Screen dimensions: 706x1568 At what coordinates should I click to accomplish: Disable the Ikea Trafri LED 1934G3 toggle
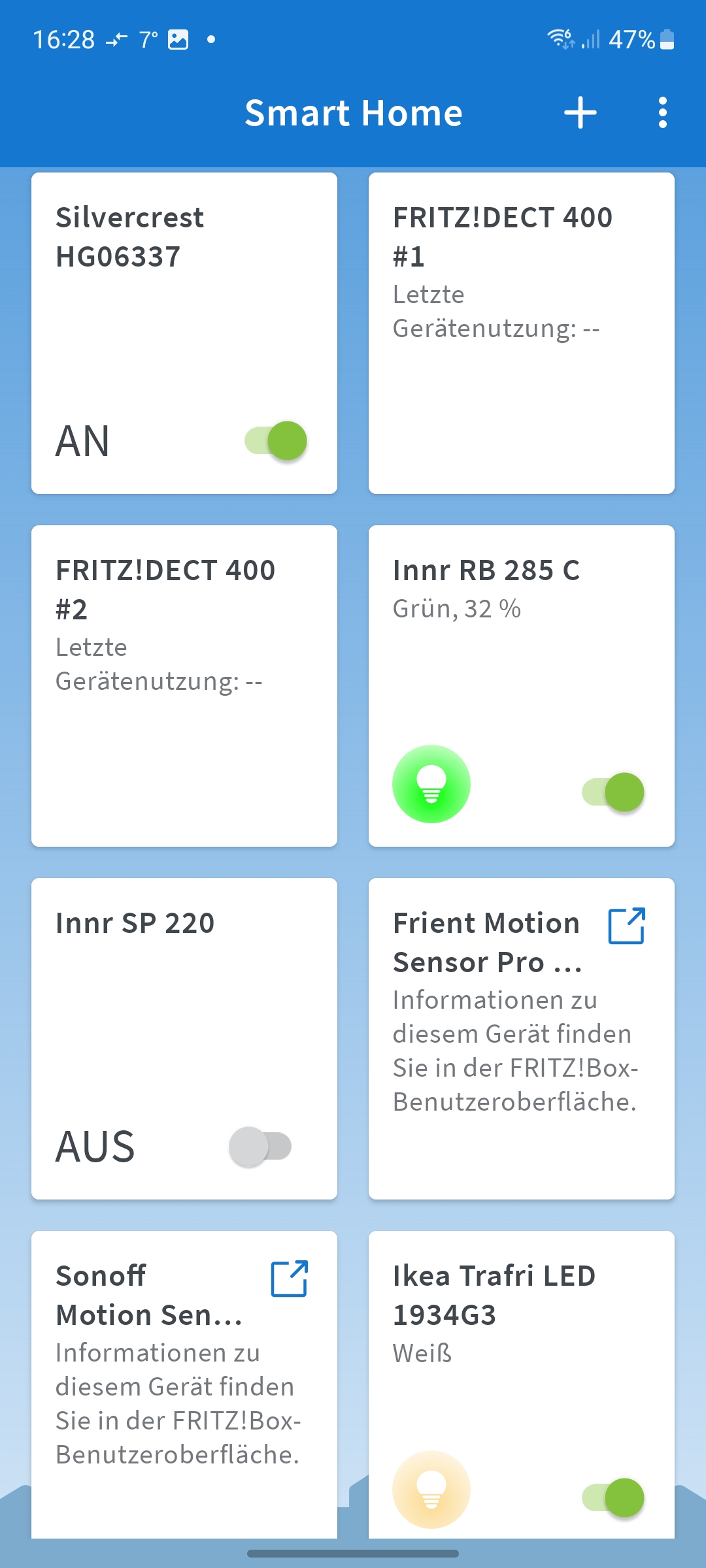[614, 1498]
